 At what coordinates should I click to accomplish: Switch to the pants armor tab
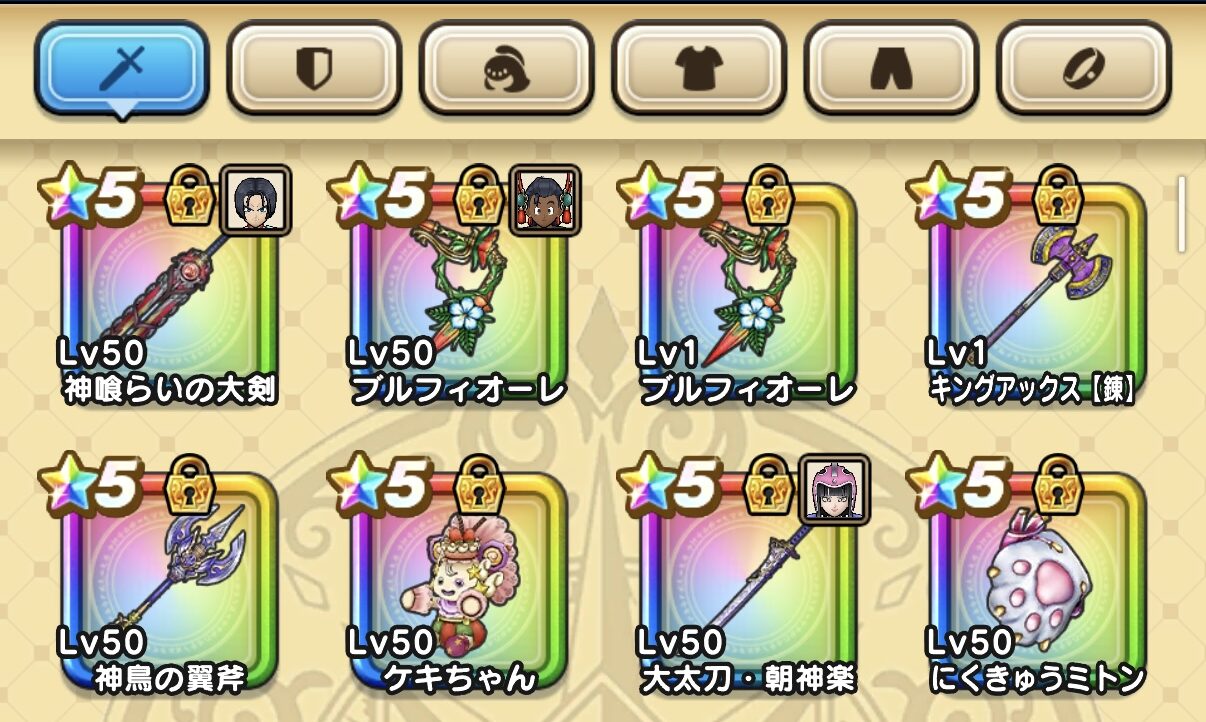890,67
